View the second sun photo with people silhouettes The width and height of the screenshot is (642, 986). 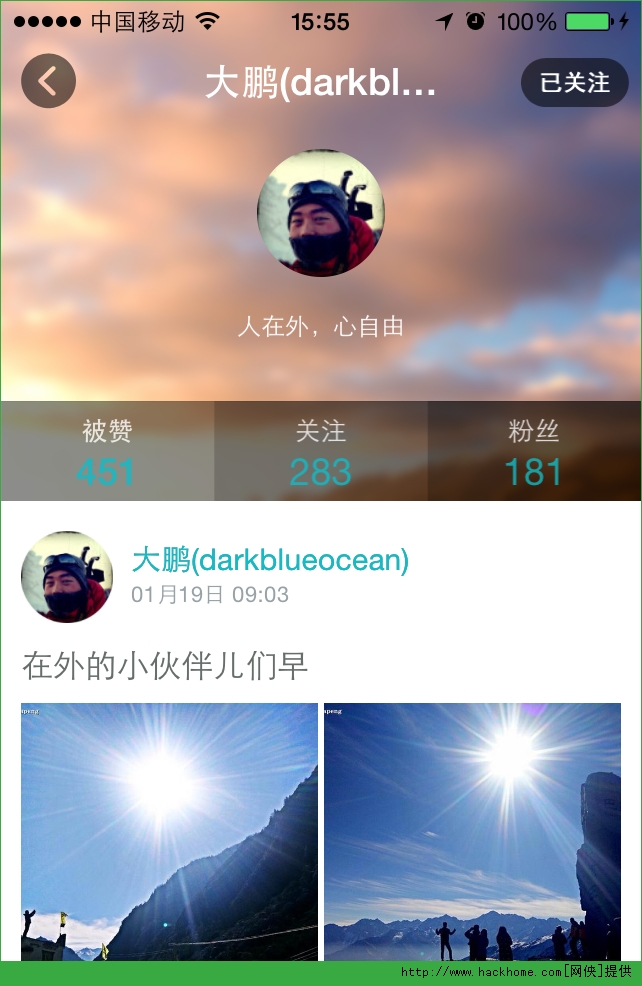pos(472,830)
